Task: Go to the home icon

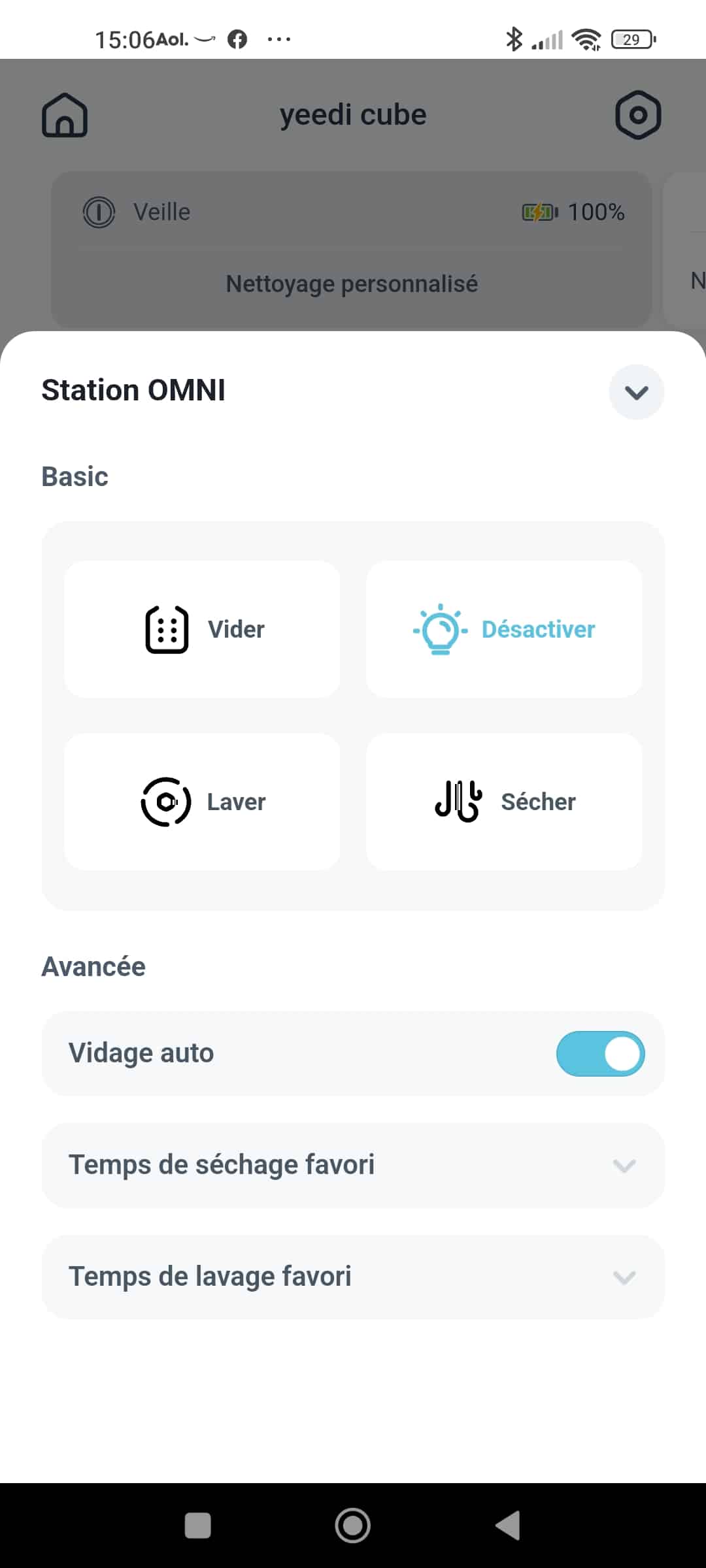Action: pos(65,115)
